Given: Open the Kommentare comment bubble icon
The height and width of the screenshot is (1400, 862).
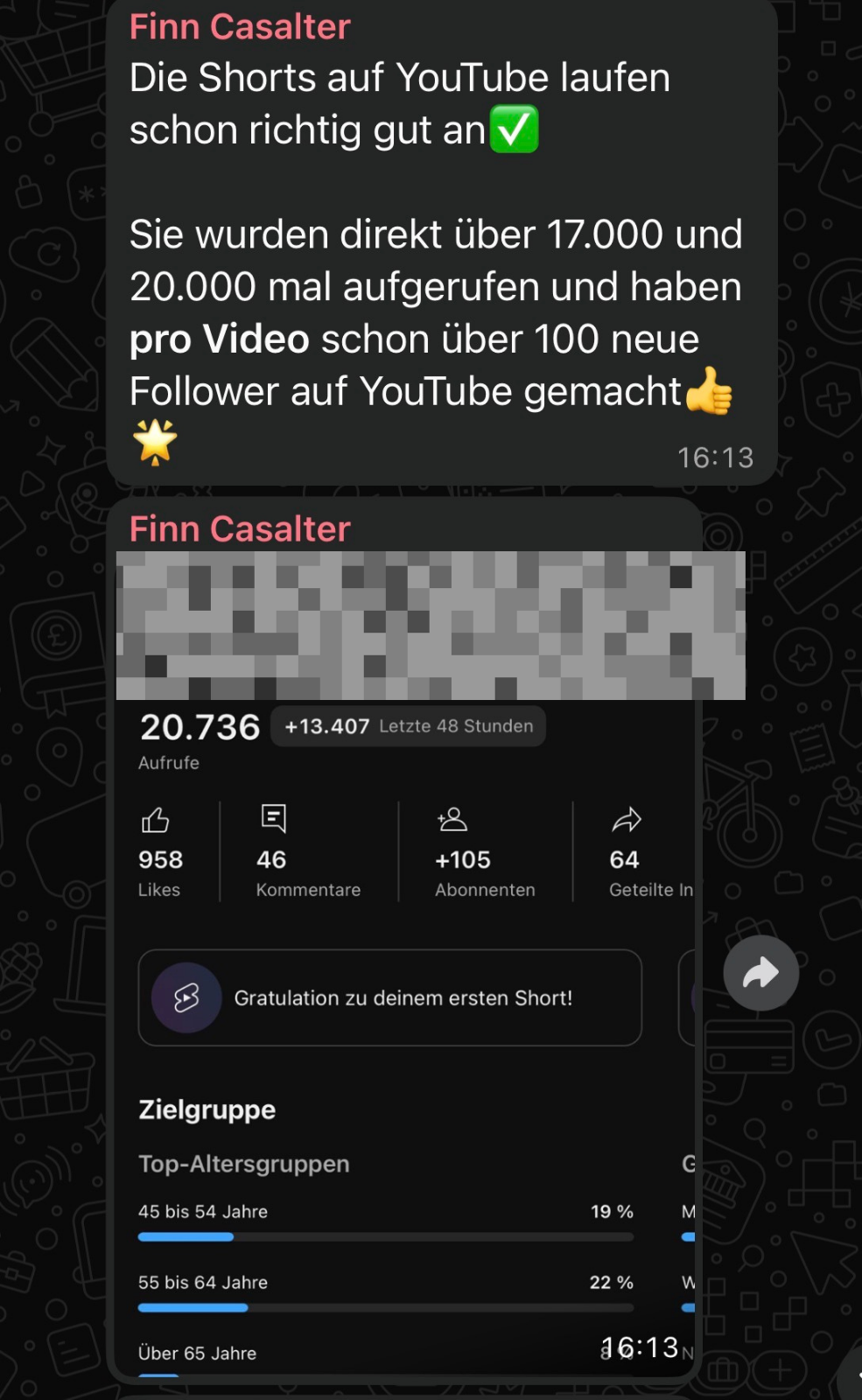Looking at the screenshot, I should pyautogui.click(x=273, y=818).
